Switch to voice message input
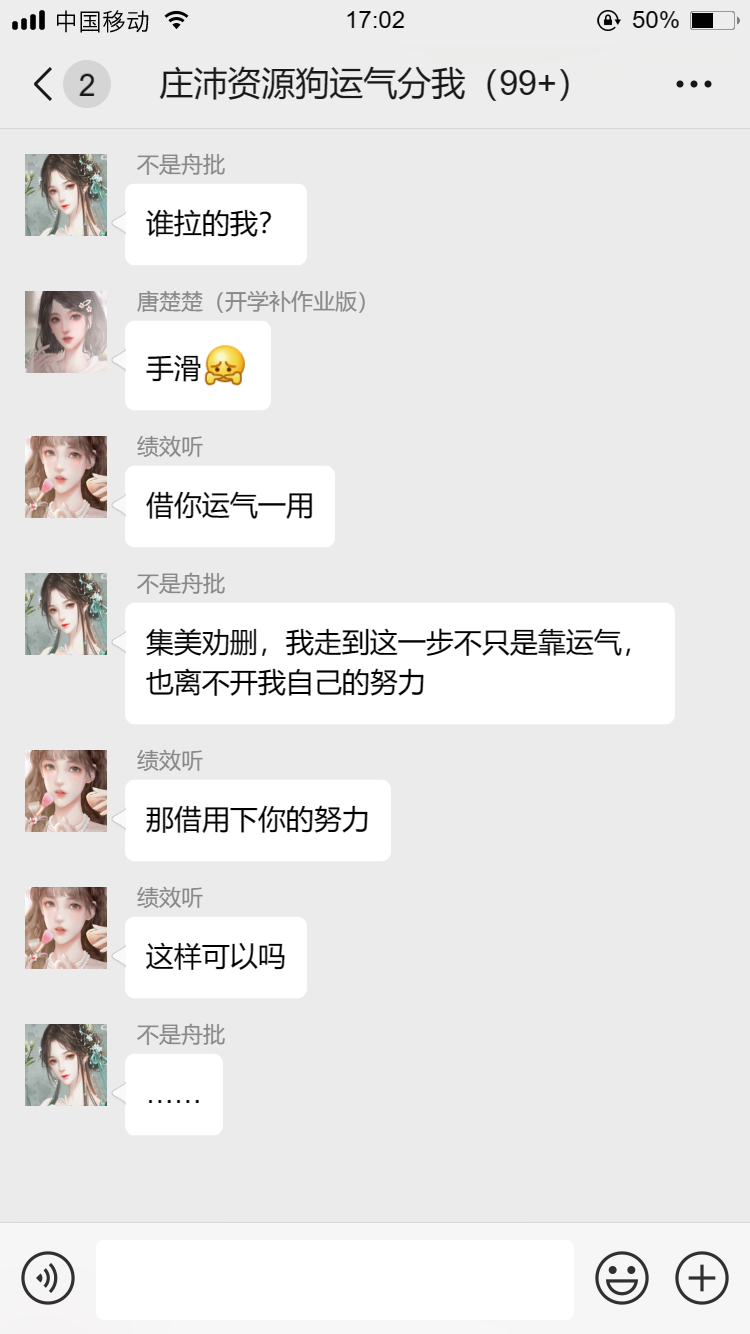750x1334 pixels. click(x=48, y=1278)
